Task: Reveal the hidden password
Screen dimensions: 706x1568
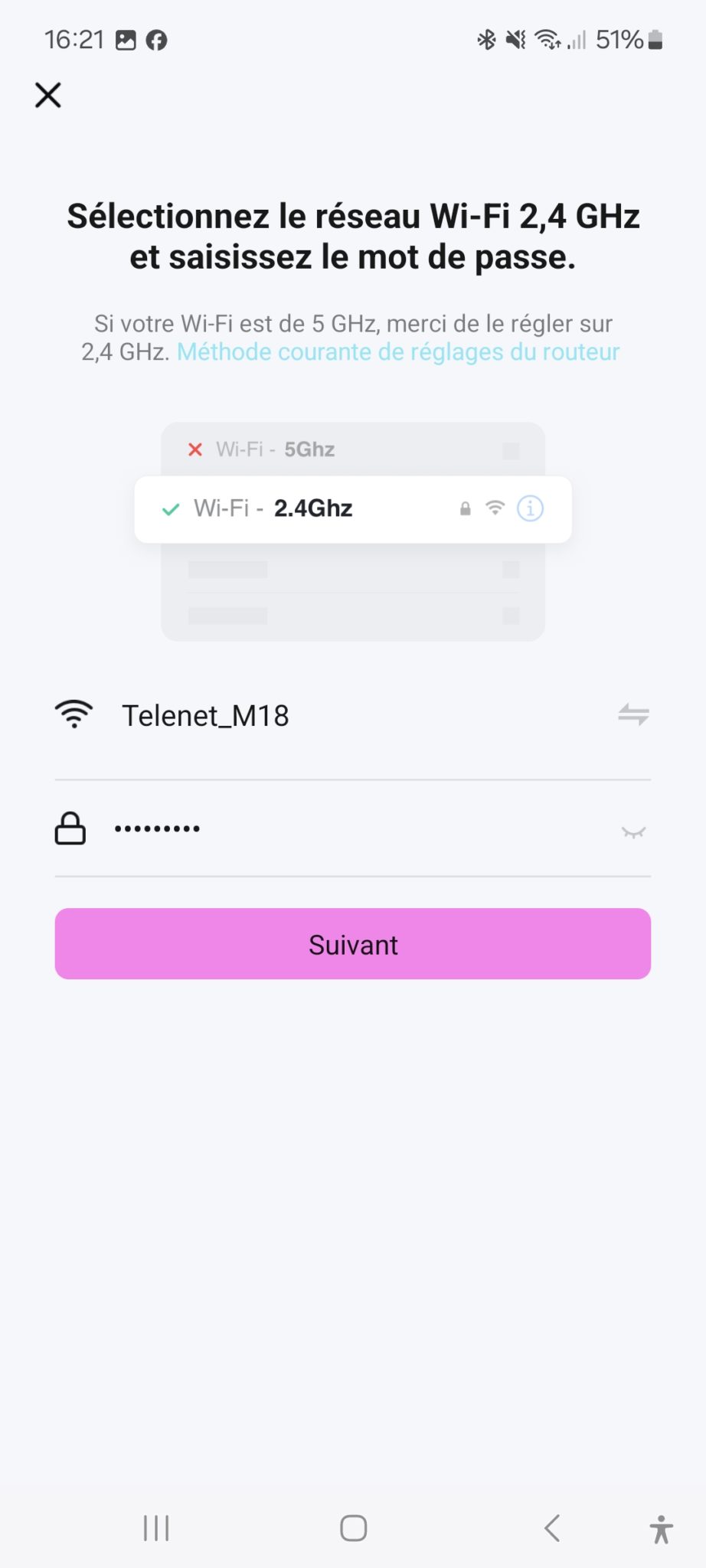Action: point(633,832)
